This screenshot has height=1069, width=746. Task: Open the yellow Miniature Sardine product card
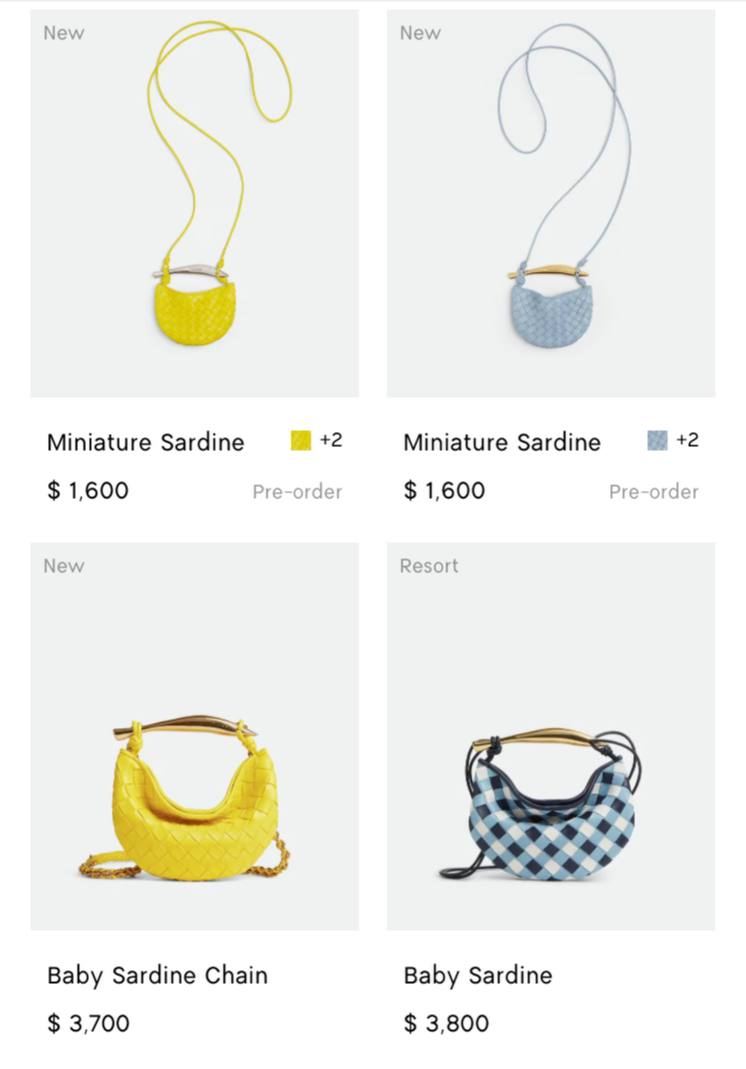click(x=194, y=204)
